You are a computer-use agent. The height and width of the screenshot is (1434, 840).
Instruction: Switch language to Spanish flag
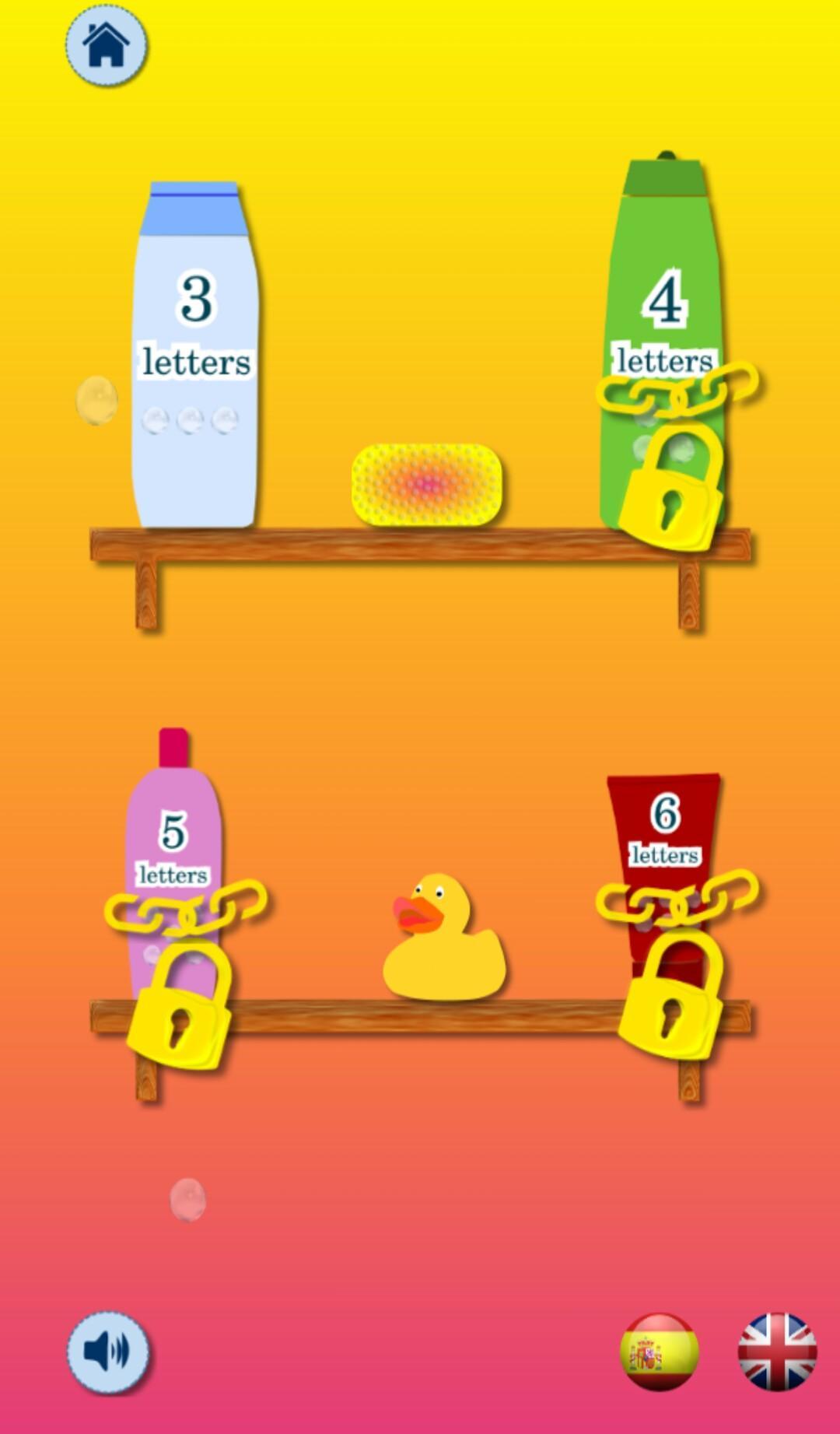pyautogui.click(x=660, y=1352)
